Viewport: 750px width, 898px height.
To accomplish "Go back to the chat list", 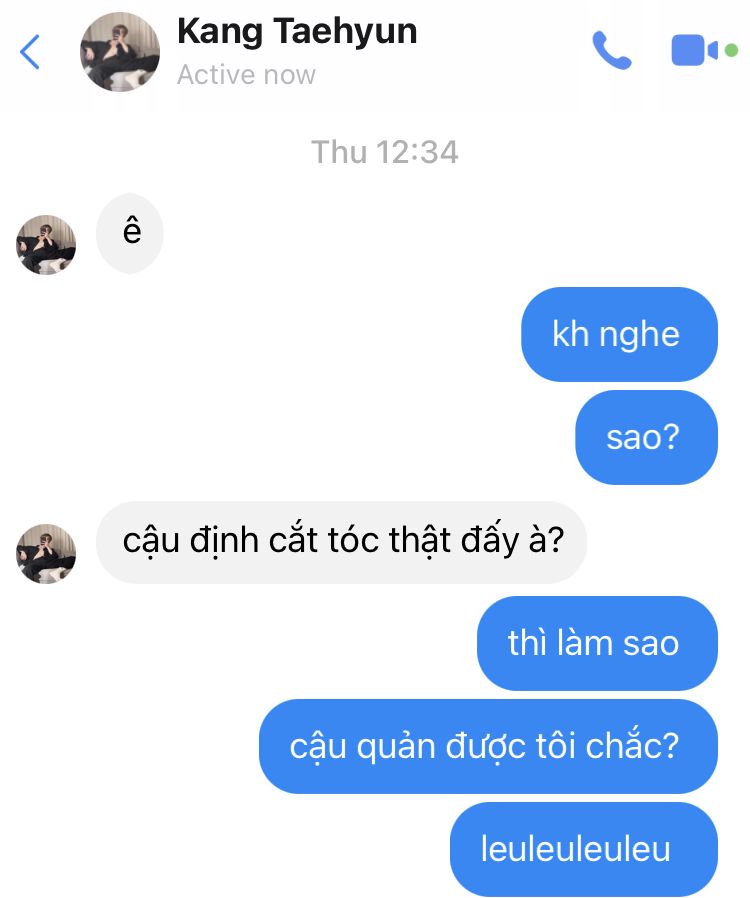I will [30, 51].
